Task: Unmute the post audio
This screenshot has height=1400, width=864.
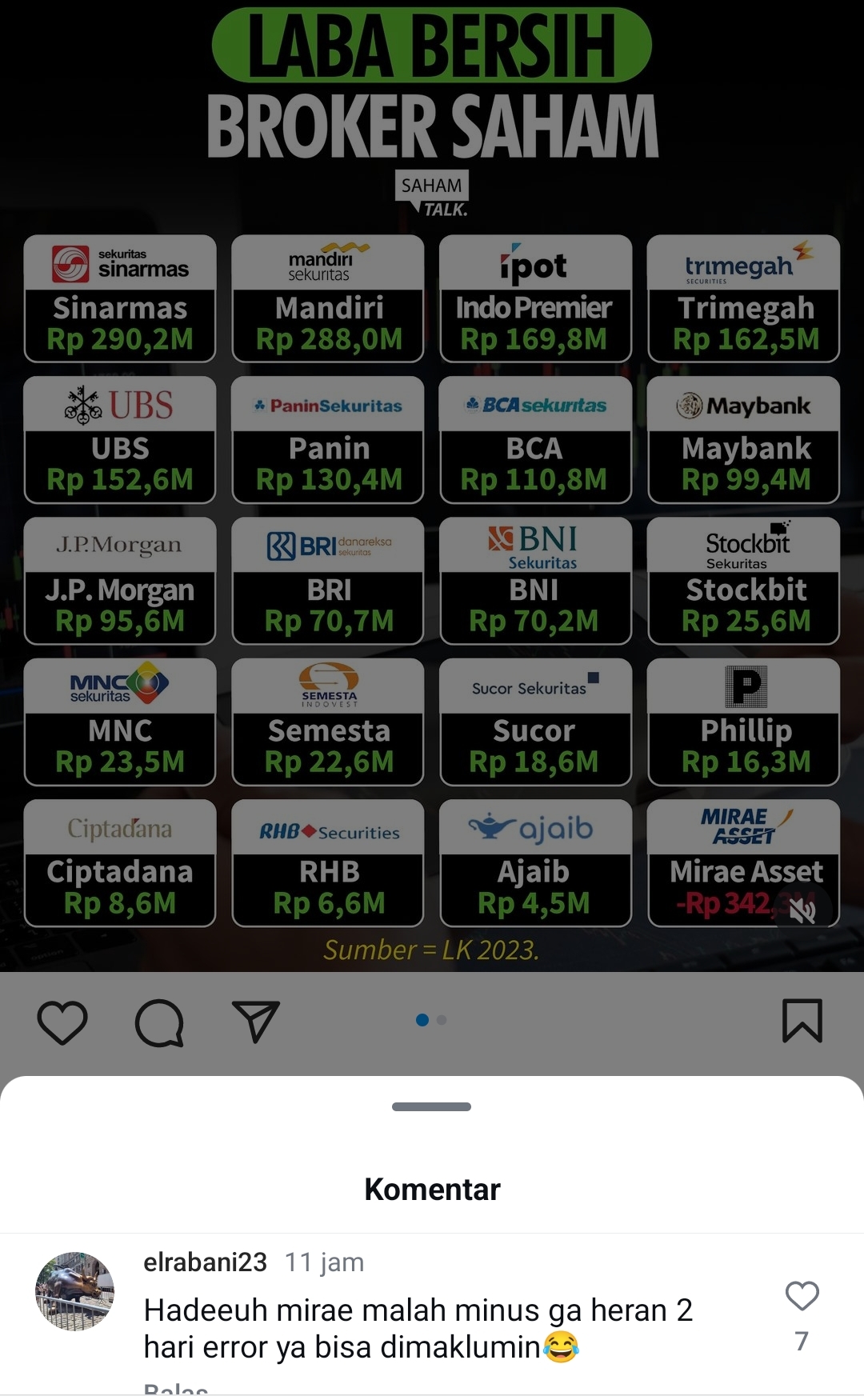Action: point(802,910)
